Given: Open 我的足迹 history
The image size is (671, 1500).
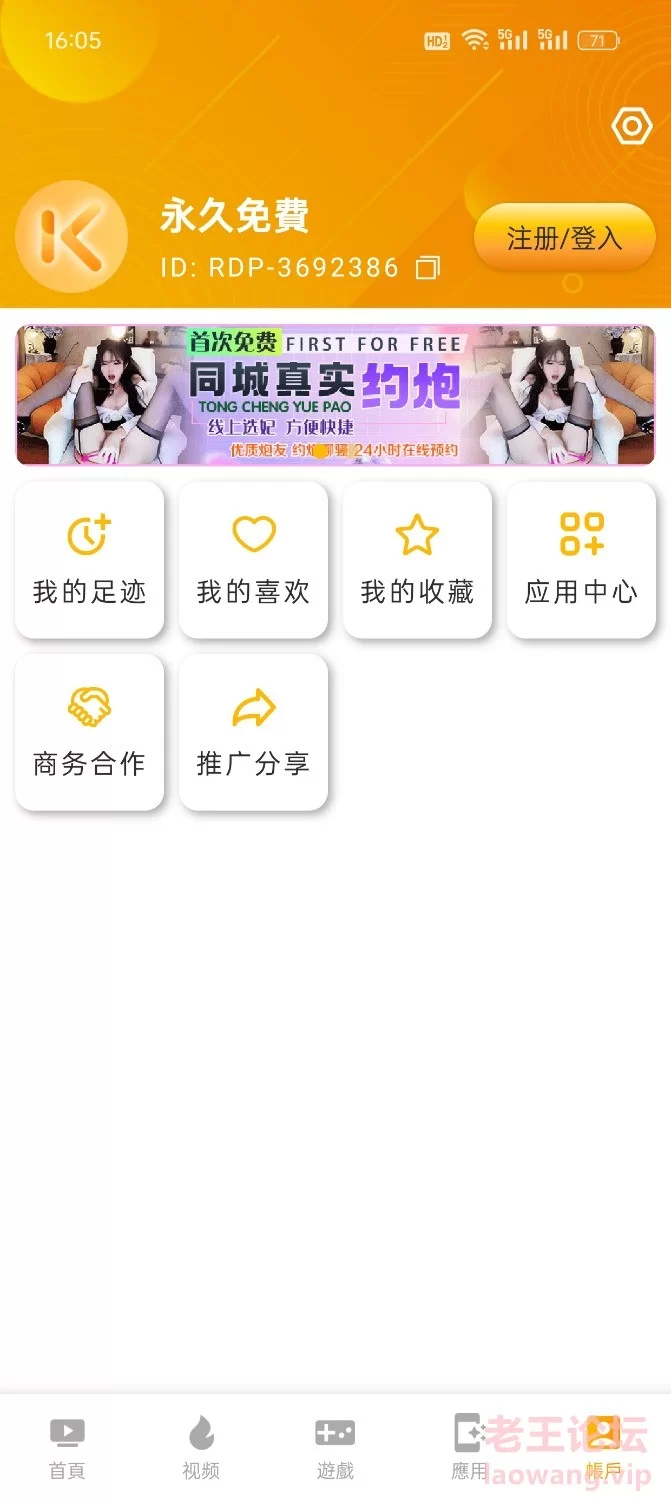Looking at the screenshot, I should [89, 559].
